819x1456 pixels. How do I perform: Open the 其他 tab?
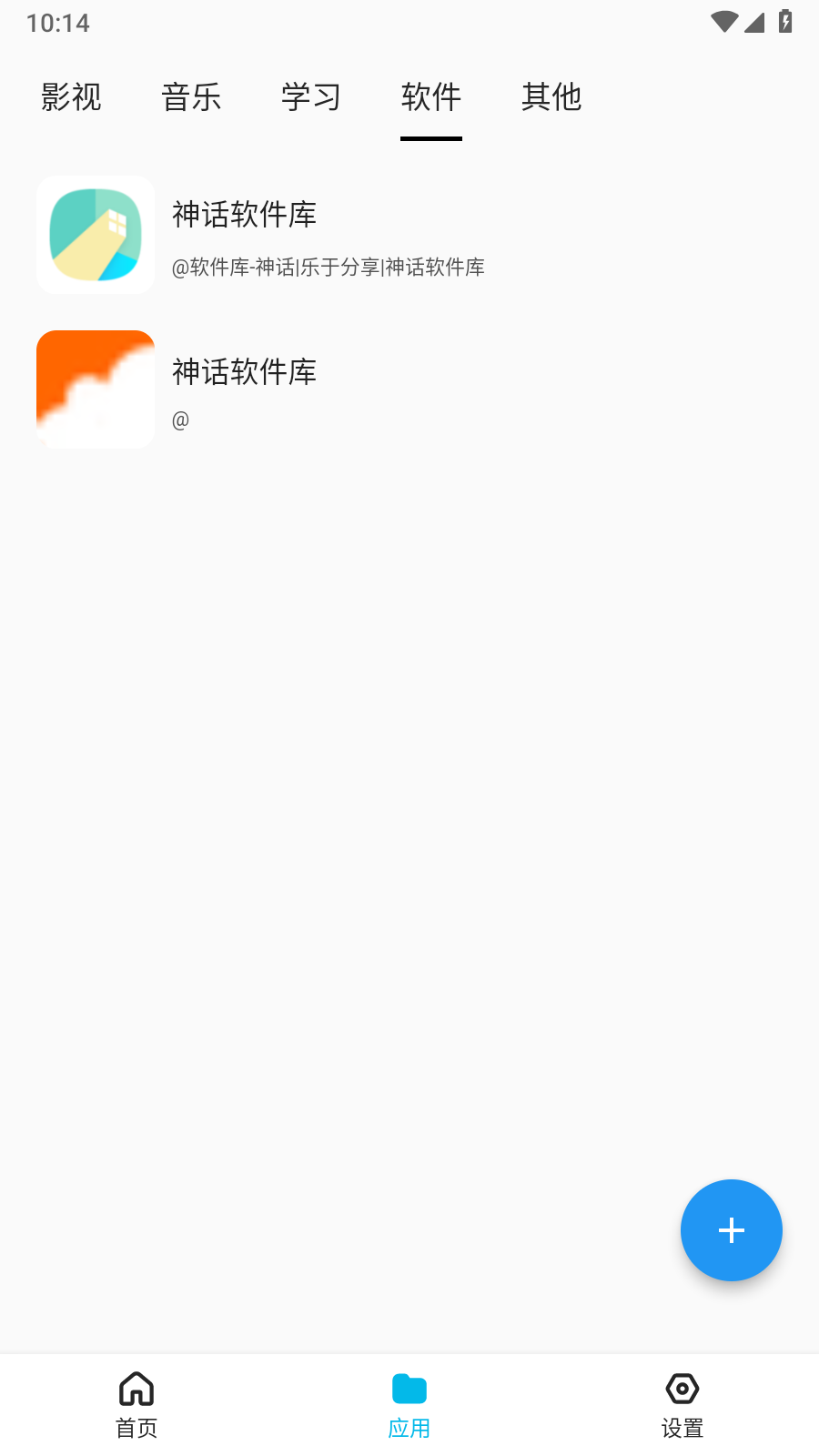[x=551, y=96]
